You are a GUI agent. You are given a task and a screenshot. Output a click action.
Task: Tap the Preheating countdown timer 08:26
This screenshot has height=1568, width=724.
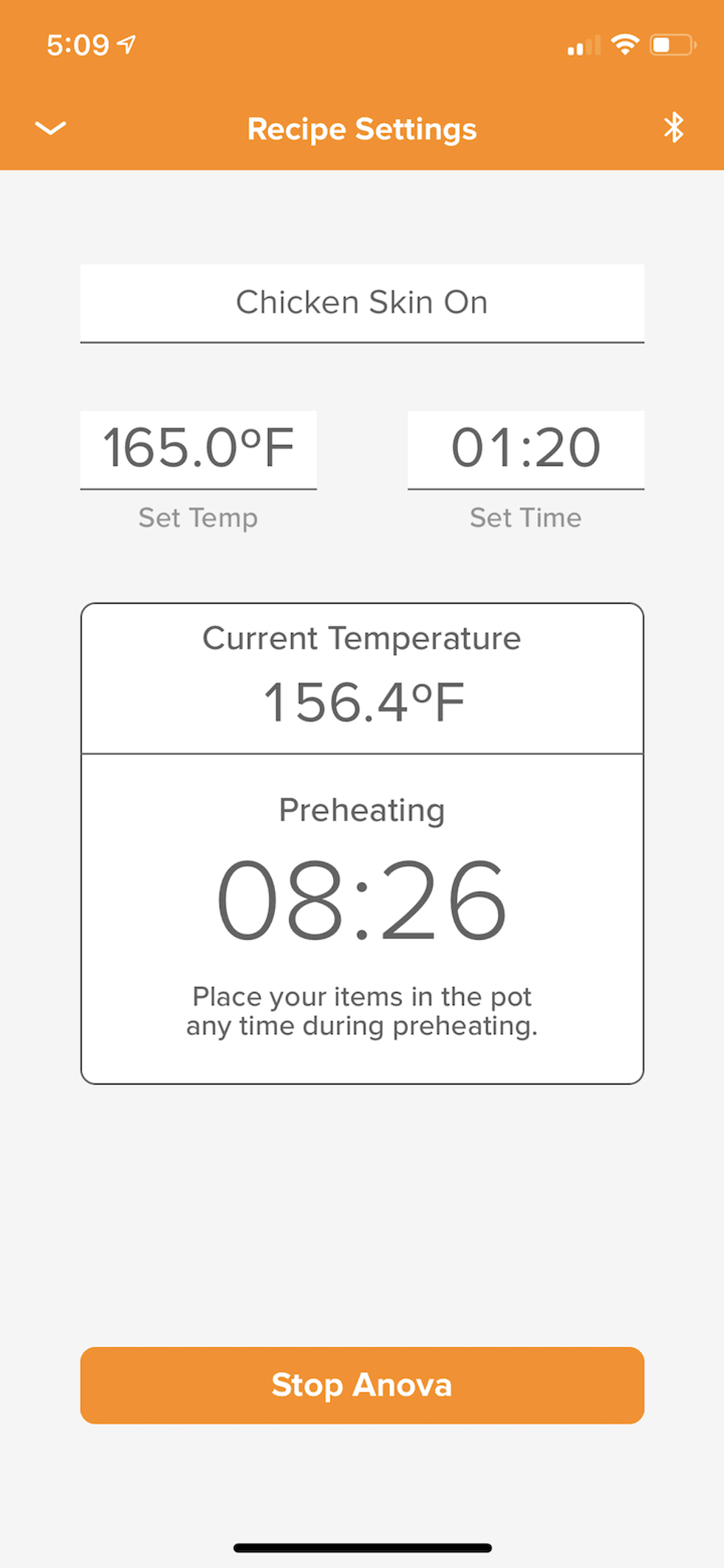[362, 898]
